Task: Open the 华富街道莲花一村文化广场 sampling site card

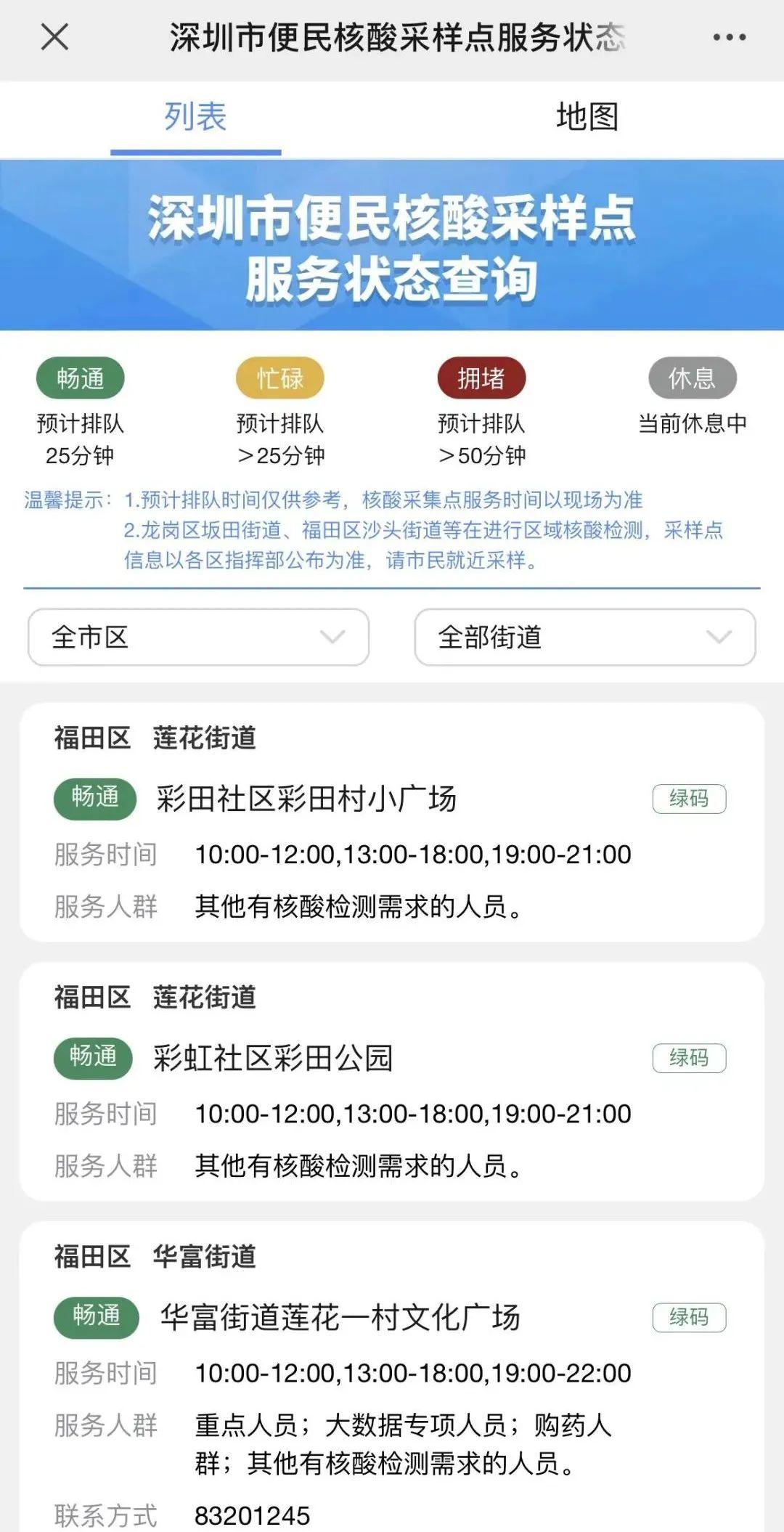Action: click(x=340, y=1317)
